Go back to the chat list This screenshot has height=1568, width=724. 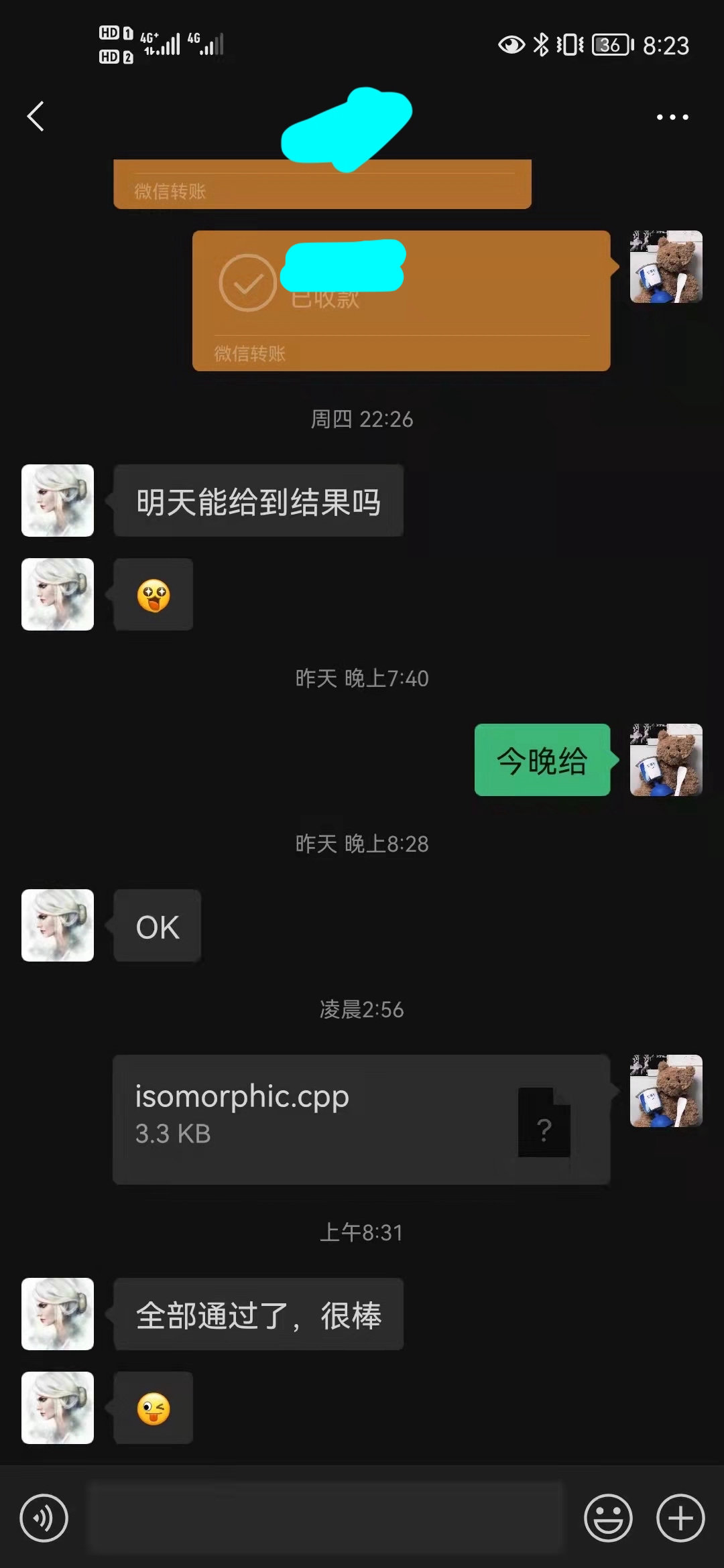[36, 117]
